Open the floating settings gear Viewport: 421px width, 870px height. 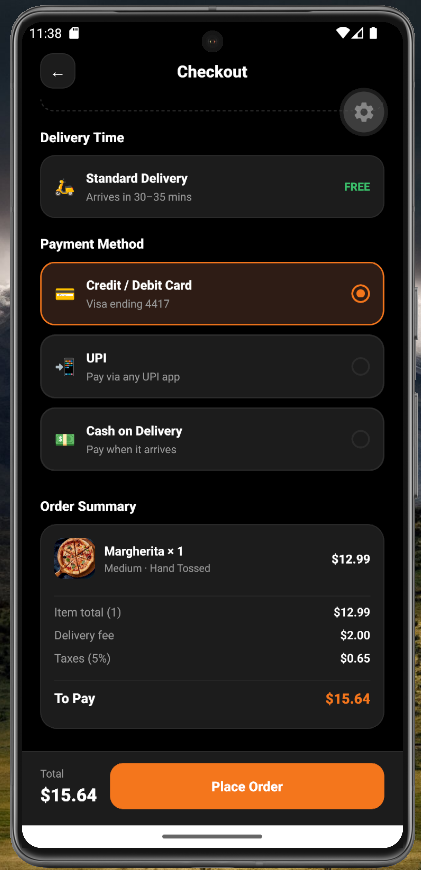tap(364, 113)
